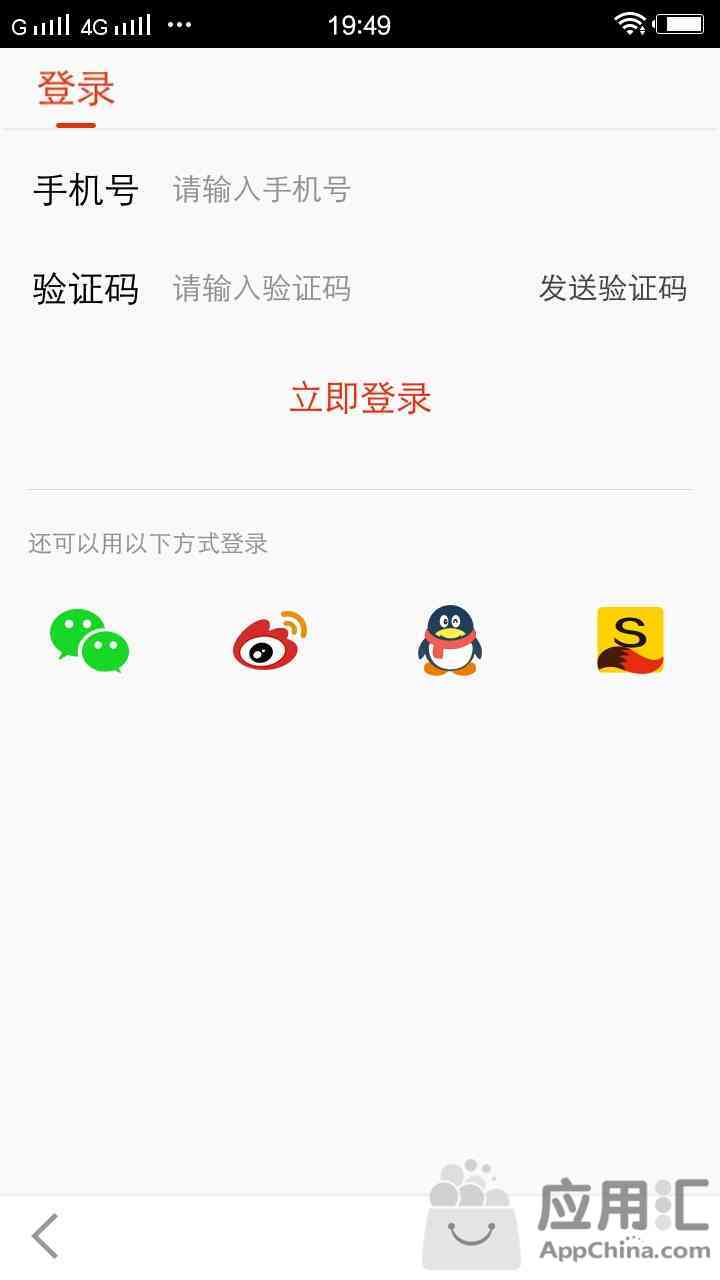
Task: Tap 发送验证码 to send verification code
Action: click(613, 288)
